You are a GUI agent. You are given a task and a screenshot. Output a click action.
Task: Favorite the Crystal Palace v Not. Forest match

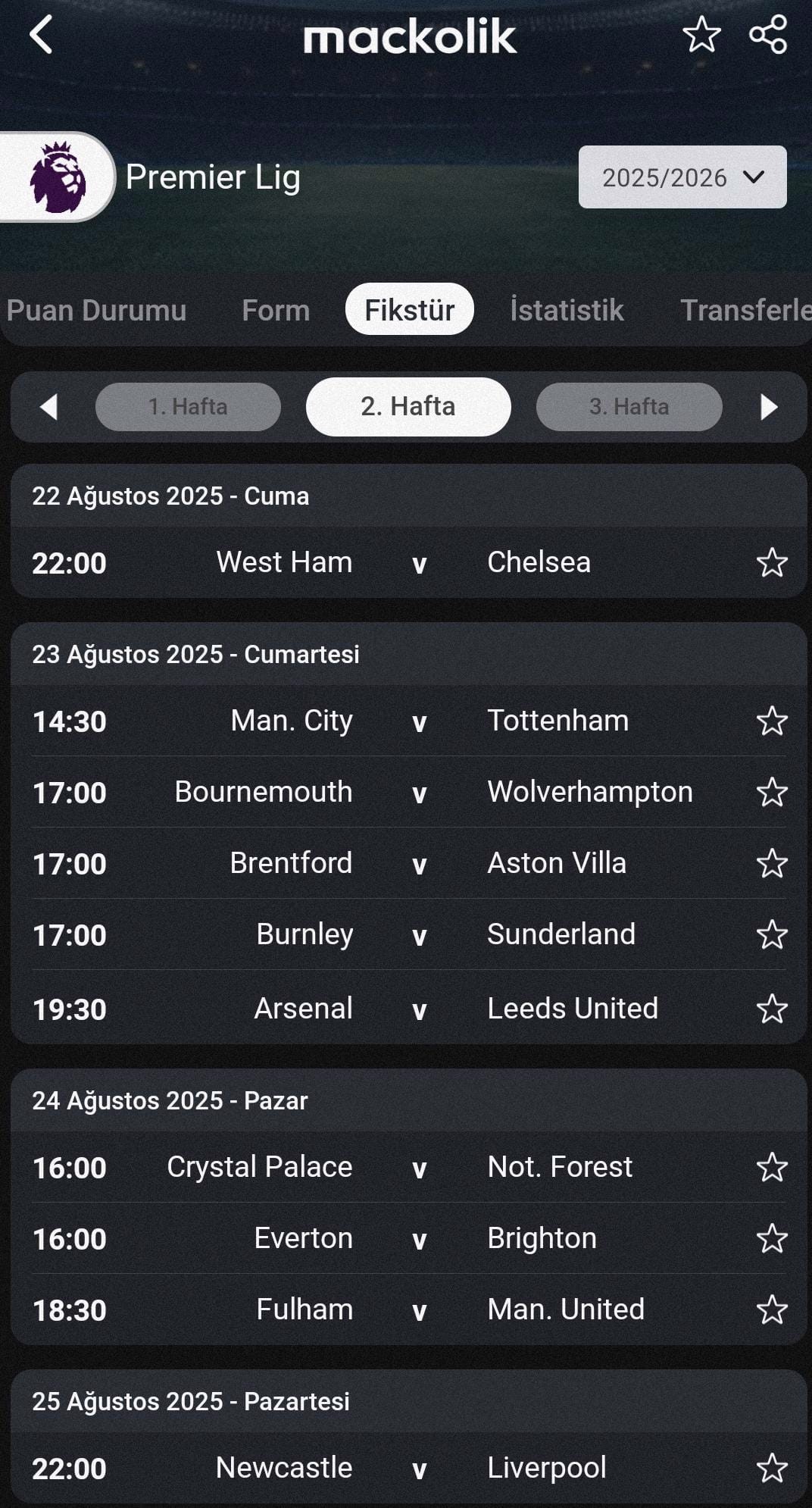coord(772,1168)
